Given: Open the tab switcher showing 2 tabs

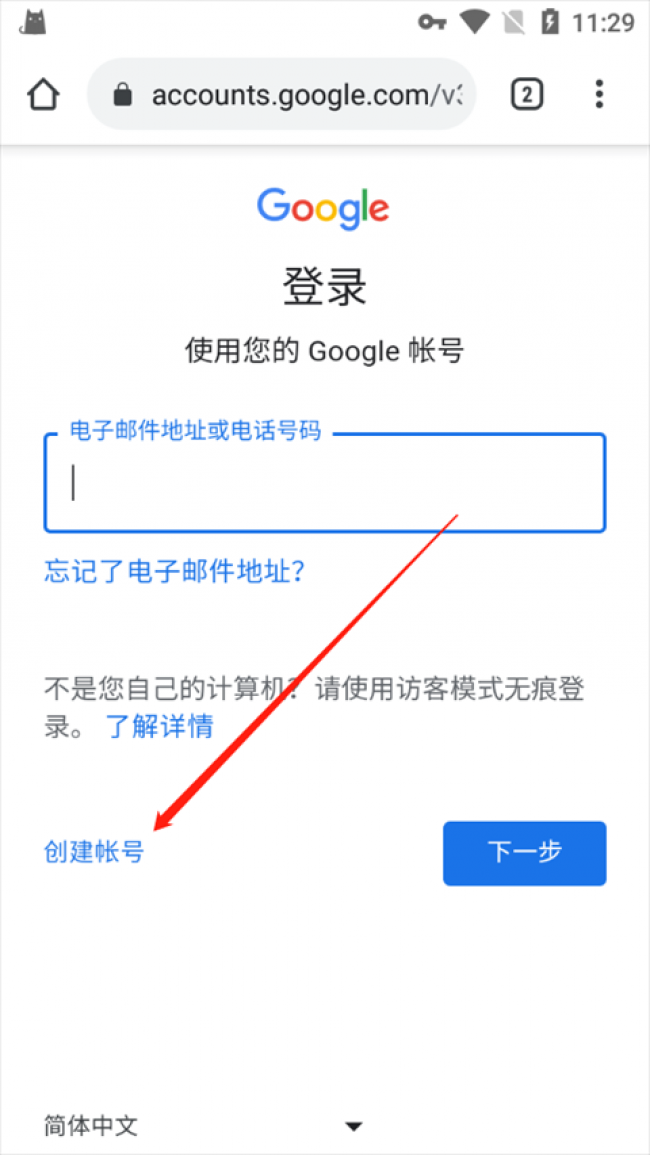Looking at the screenshot, I should (527, 94).
